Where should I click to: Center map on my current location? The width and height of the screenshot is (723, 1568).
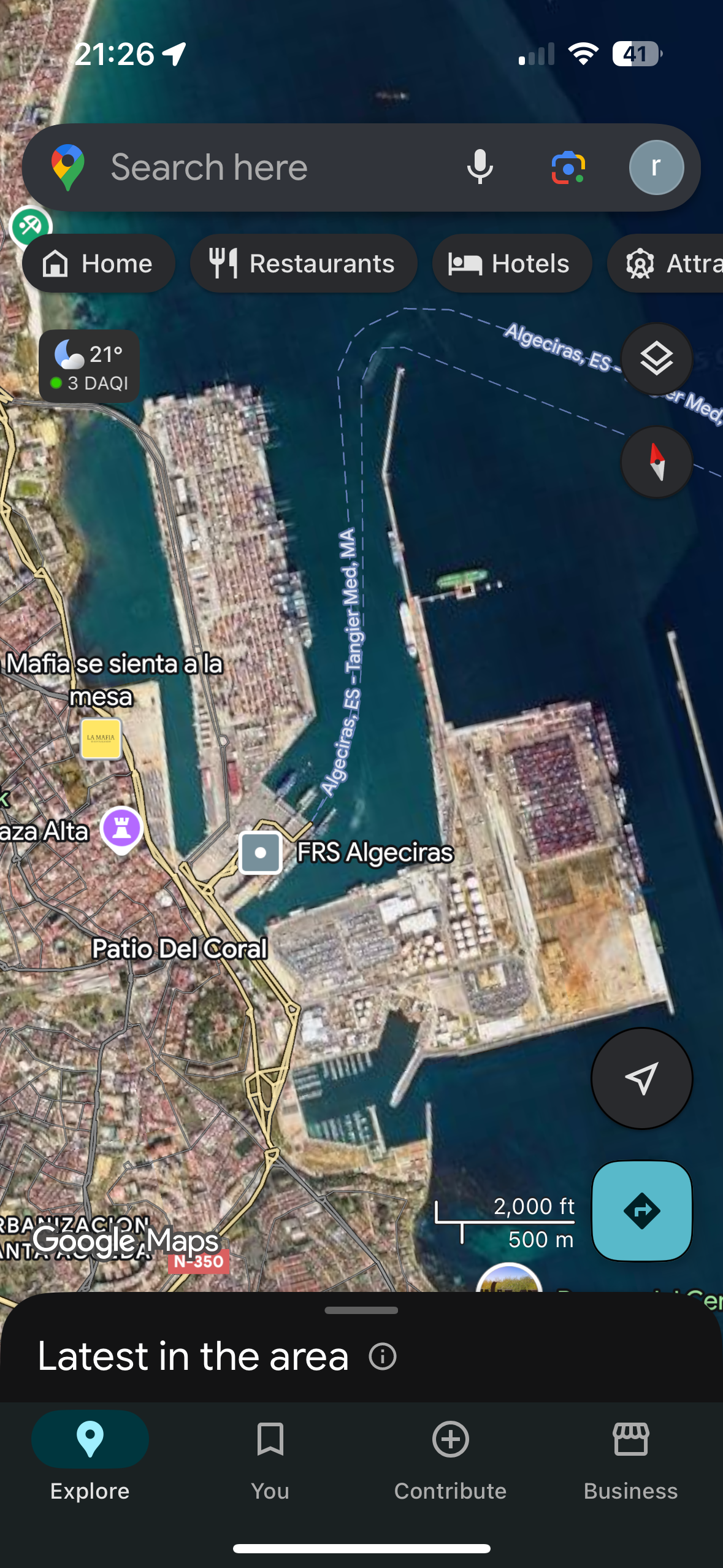[x=642, y=1078]
